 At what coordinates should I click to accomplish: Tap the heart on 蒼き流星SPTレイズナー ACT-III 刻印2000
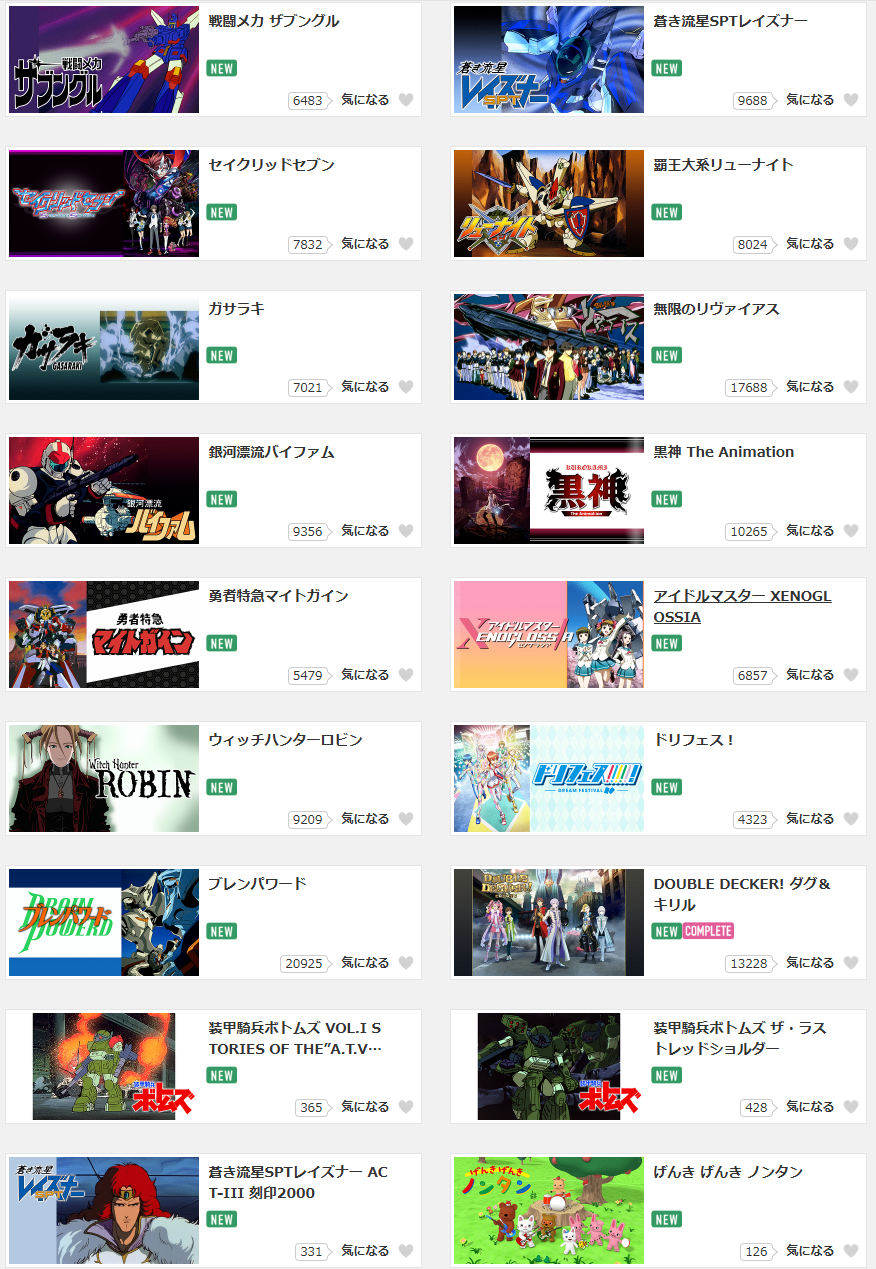pyautogui.click(x=406, y=1251)
